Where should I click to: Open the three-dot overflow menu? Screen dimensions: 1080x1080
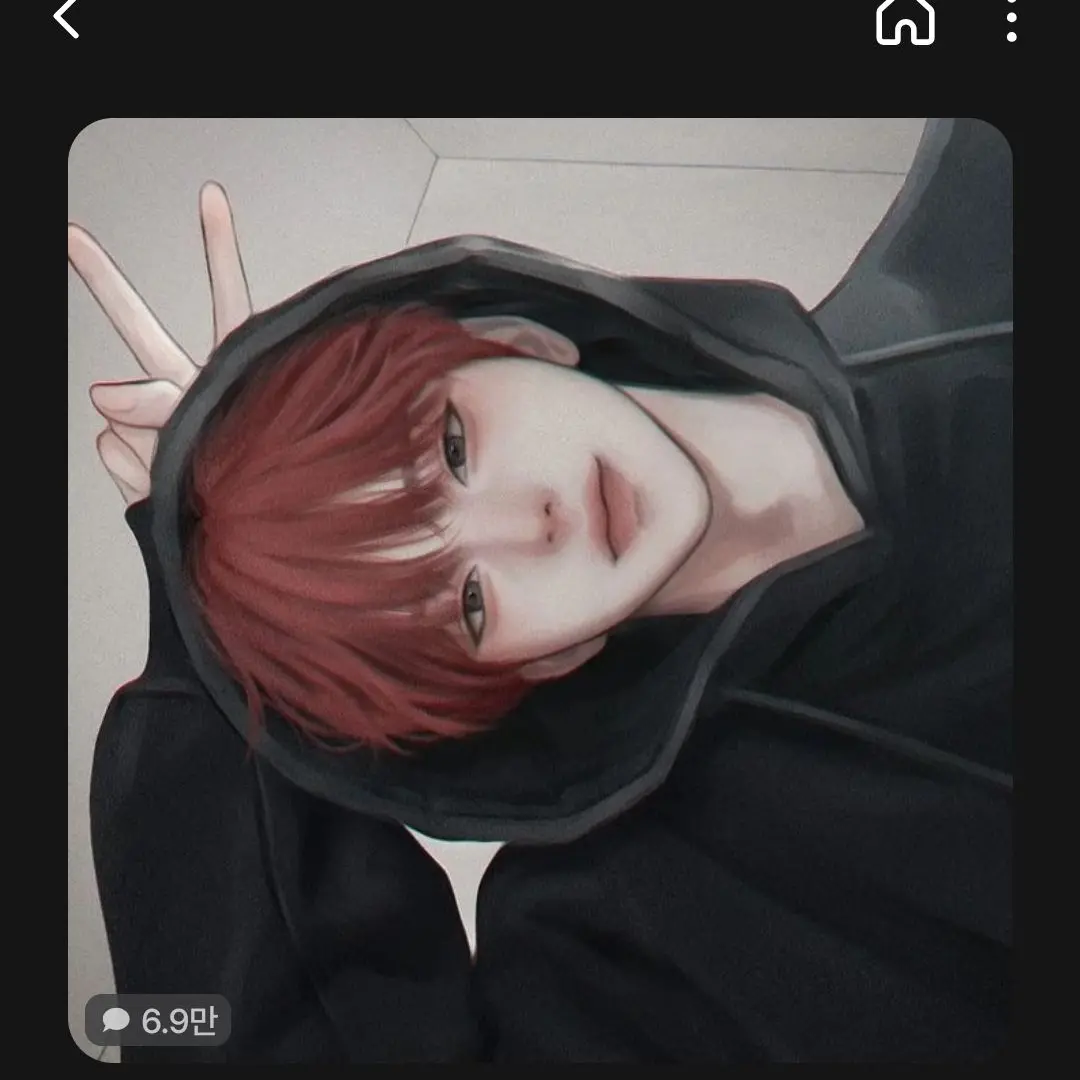coord(1011,20)
